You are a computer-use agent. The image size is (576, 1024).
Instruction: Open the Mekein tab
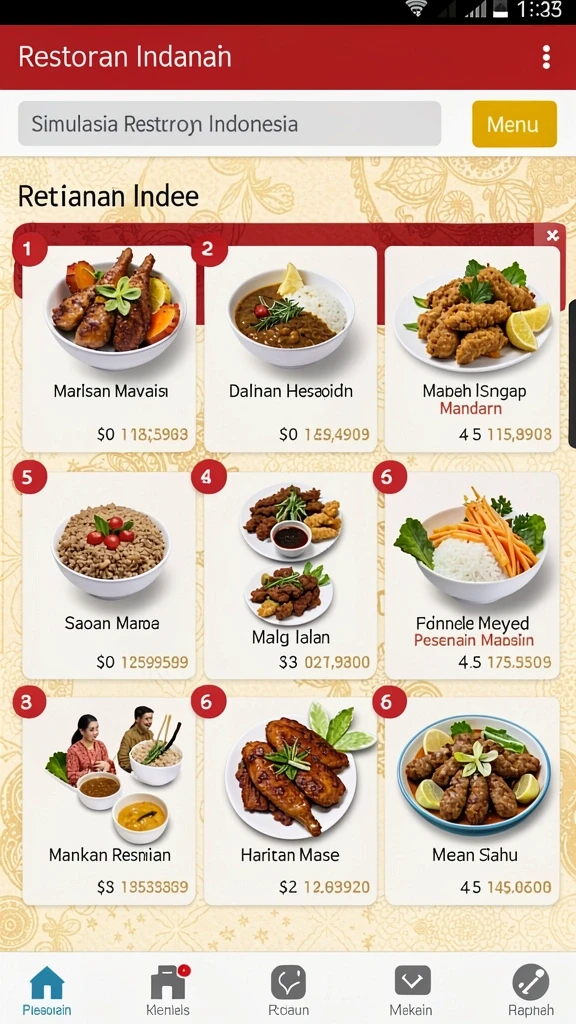pyautogui.click(x=411, y=991)
